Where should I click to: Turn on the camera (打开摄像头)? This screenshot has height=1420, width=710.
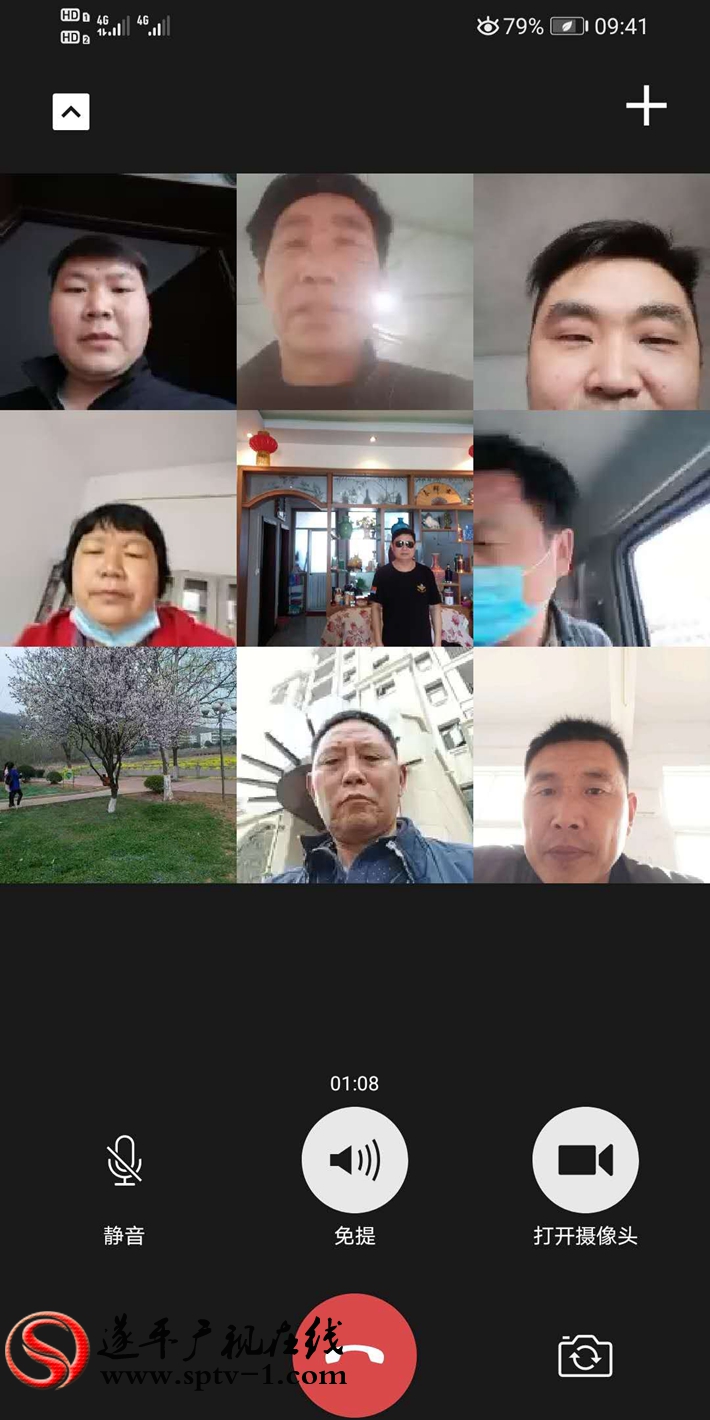coord(585,1160)
